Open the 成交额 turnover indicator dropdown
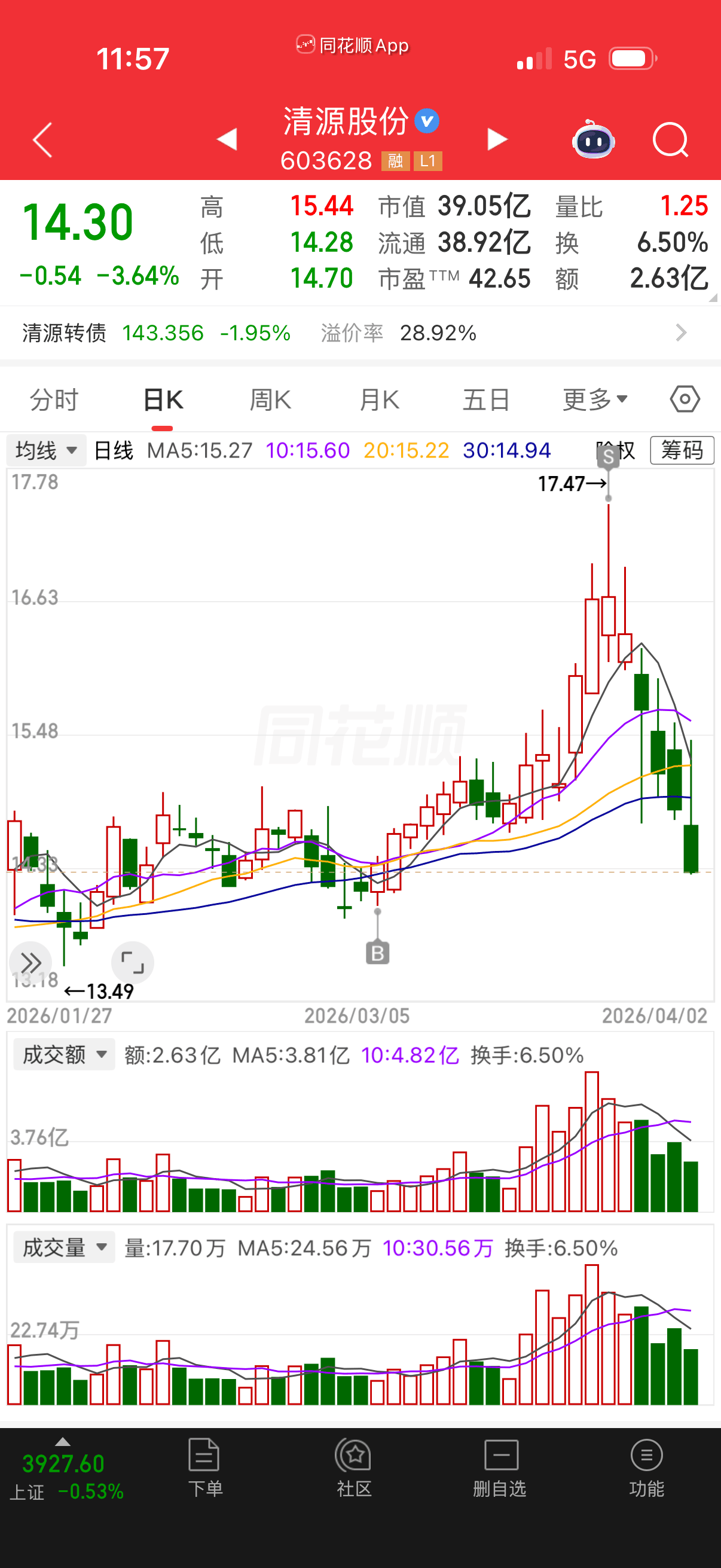The width and height of the screenshot is (721, 1568). pos(63,1054)
